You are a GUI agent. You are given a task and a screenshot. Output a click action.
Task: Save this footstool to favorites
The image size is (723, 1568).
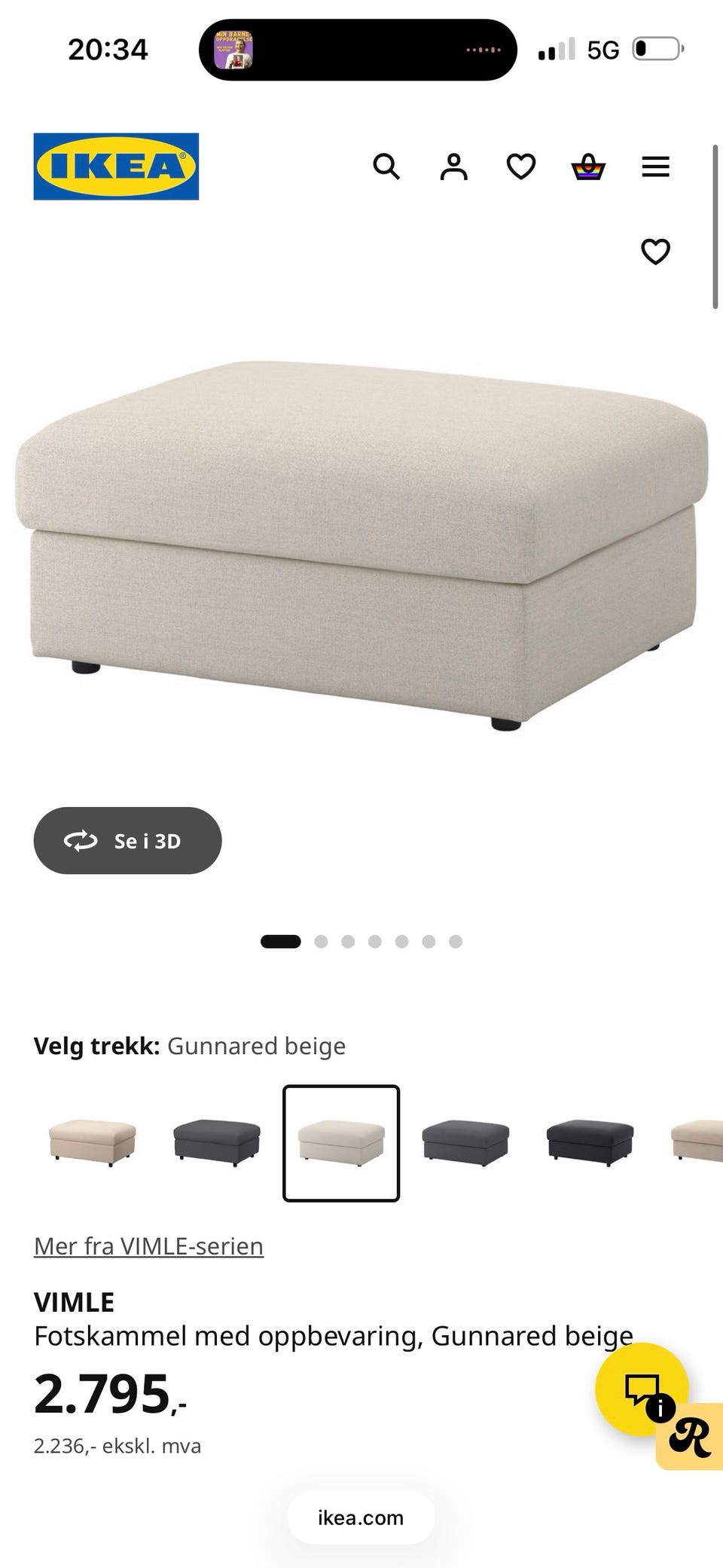pos(655,252)
